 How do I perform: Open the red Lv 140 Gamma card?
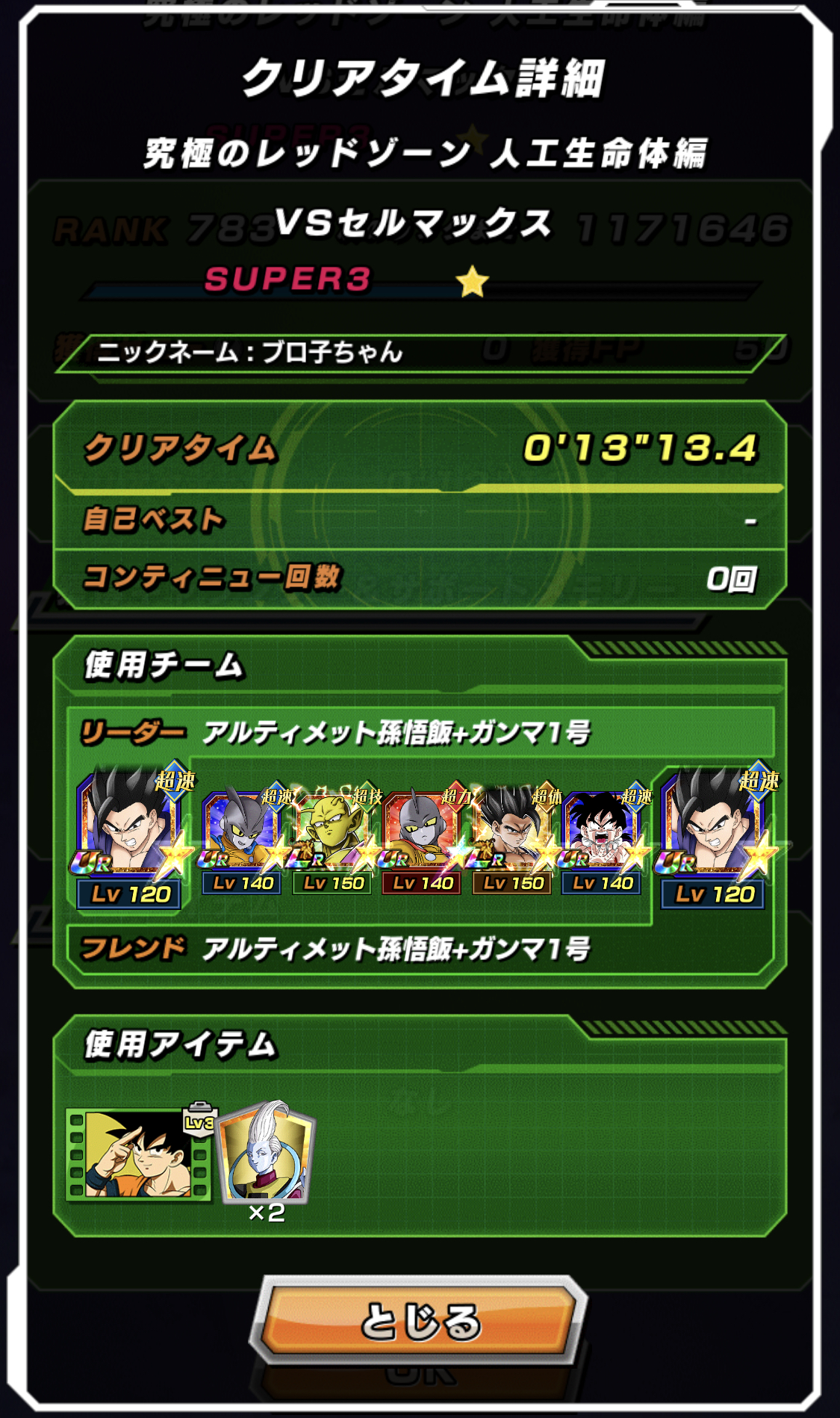click(x=423, y=835)
